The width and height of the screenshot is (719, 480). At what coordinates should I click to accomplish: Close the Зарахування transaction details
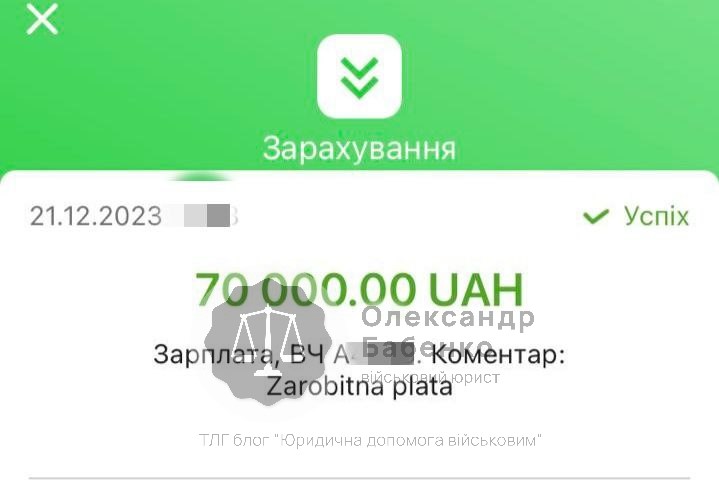tap(42, 19)
